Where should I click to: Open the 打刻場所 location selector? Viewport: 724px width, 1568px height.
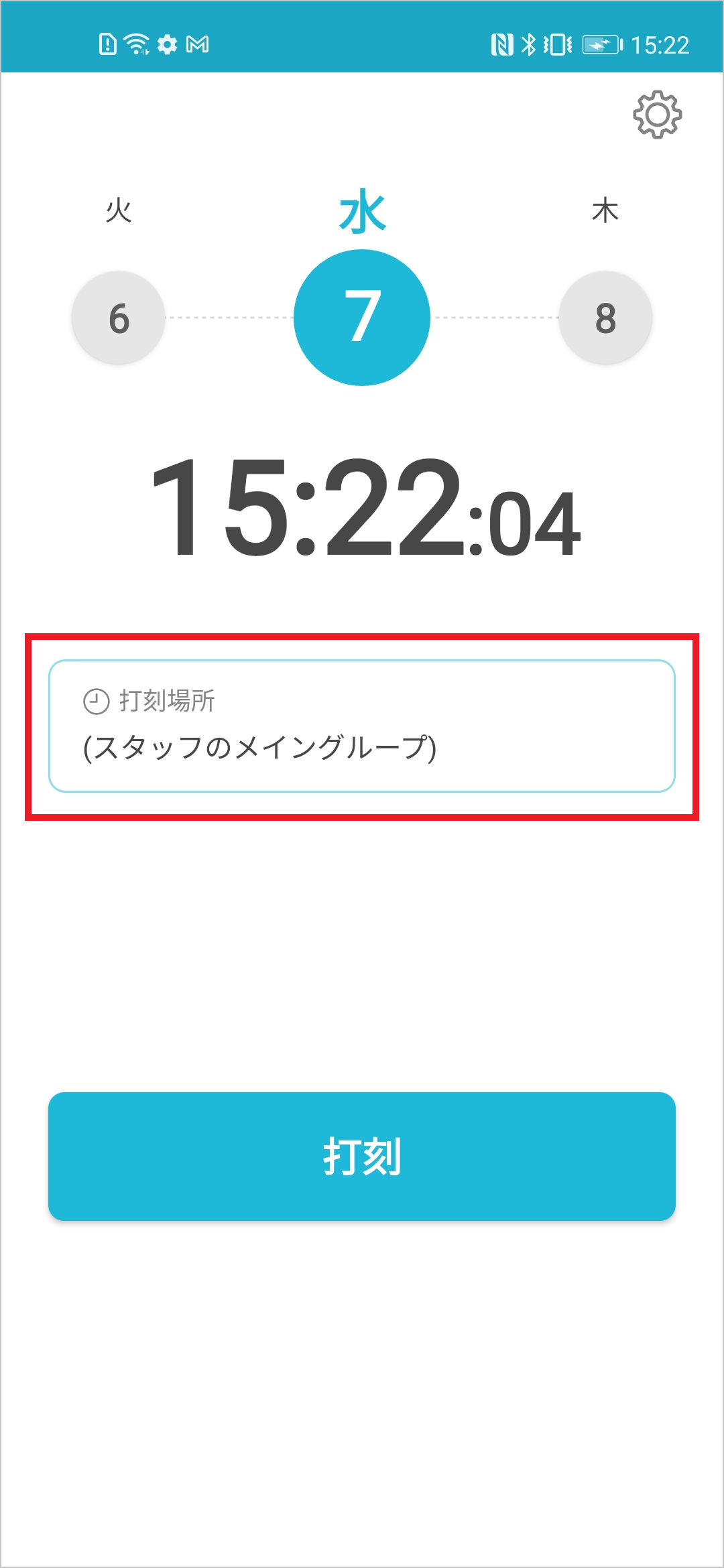point(362,726)
